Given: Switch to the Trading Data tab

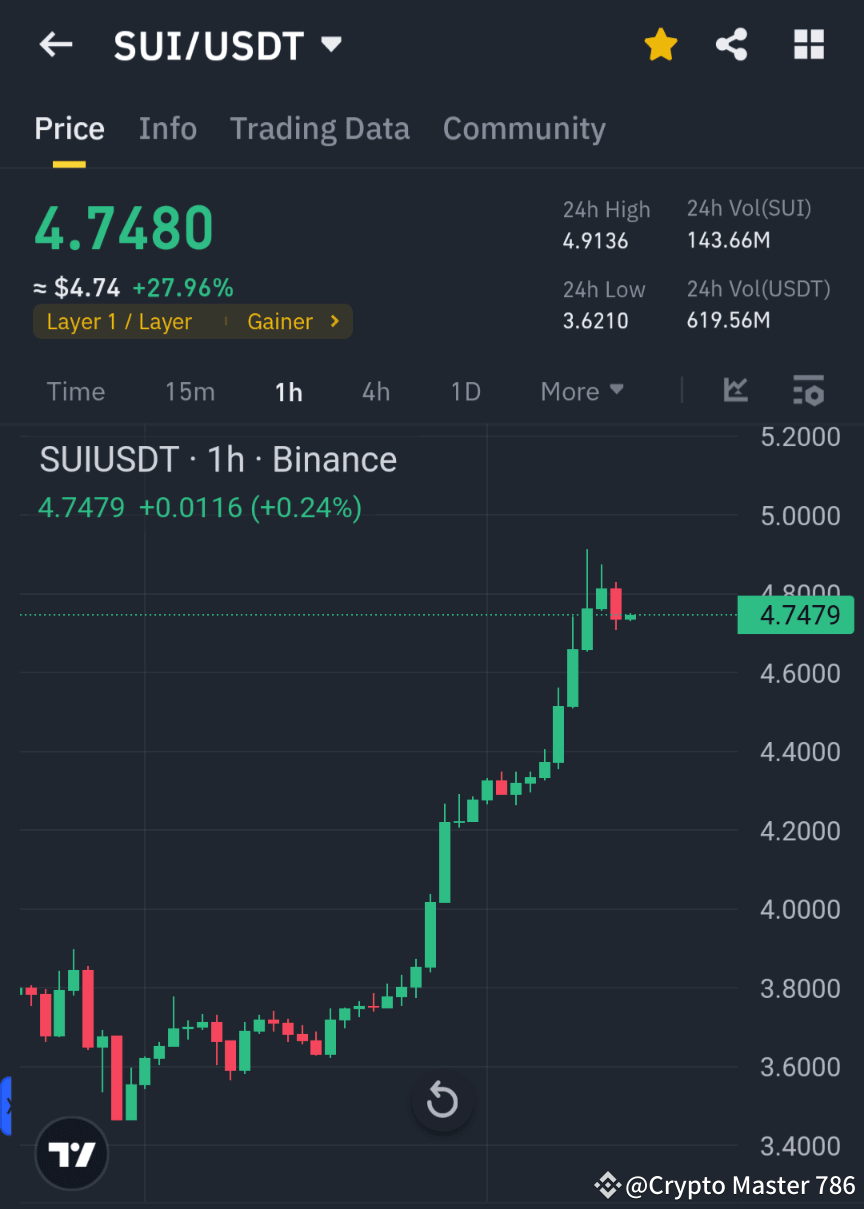Looking at the screenshot, I should click(319, 128).
